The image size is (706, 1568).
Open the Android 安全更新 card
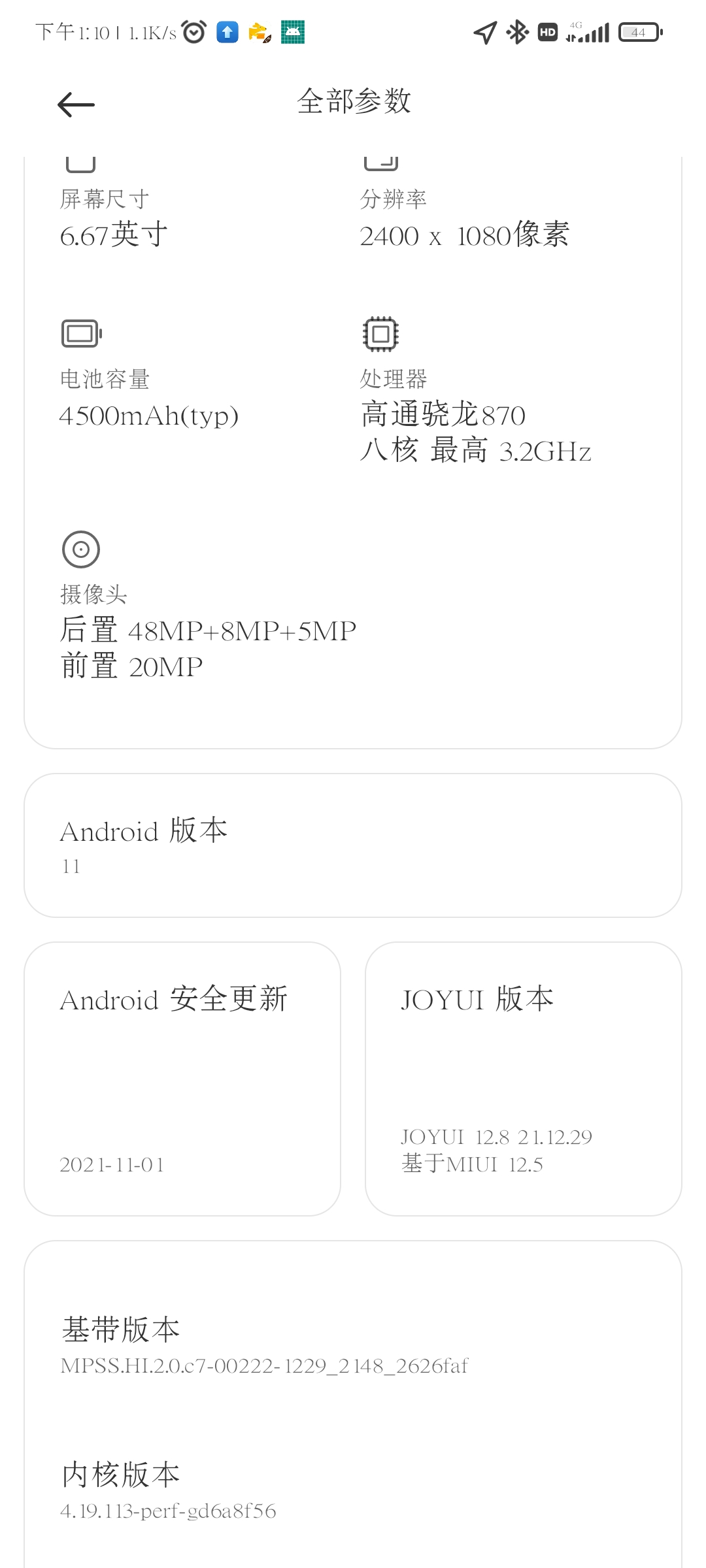tap(182, 1079)
